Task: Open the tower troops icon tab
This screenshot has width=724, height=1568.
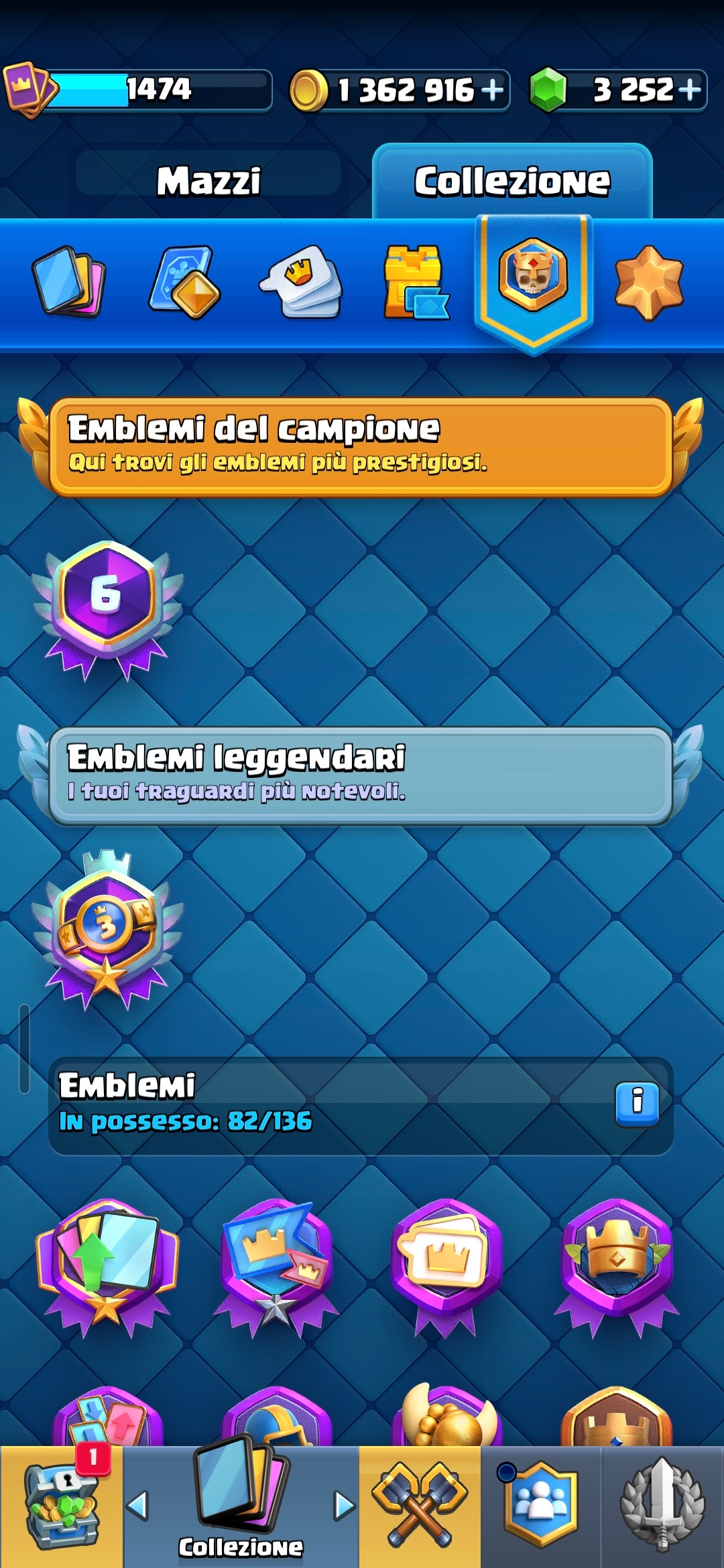Action: 184,281
